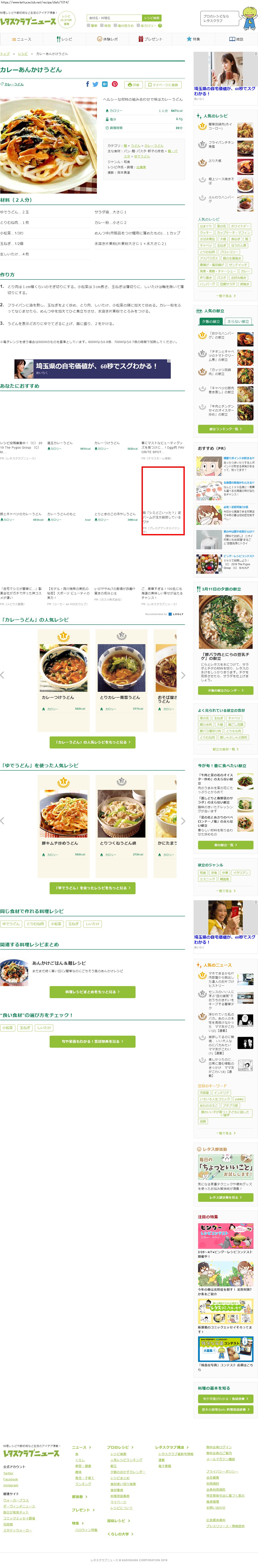
Task: See more recipes using ゆでうどん
Action: pos(92,888)
